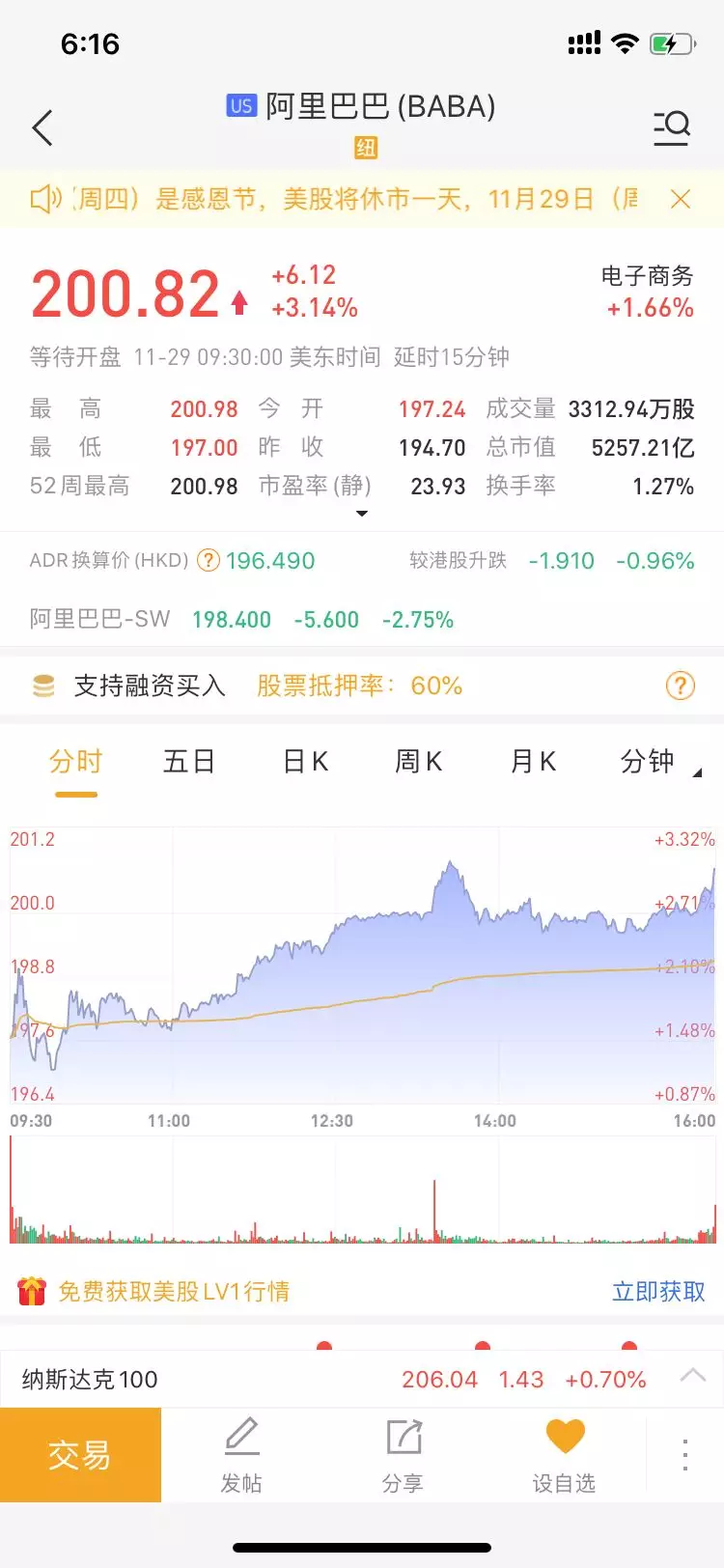724x1568 pixels.
Task: Open the ADR 换算价 help icon
Action: click(208, 560)
